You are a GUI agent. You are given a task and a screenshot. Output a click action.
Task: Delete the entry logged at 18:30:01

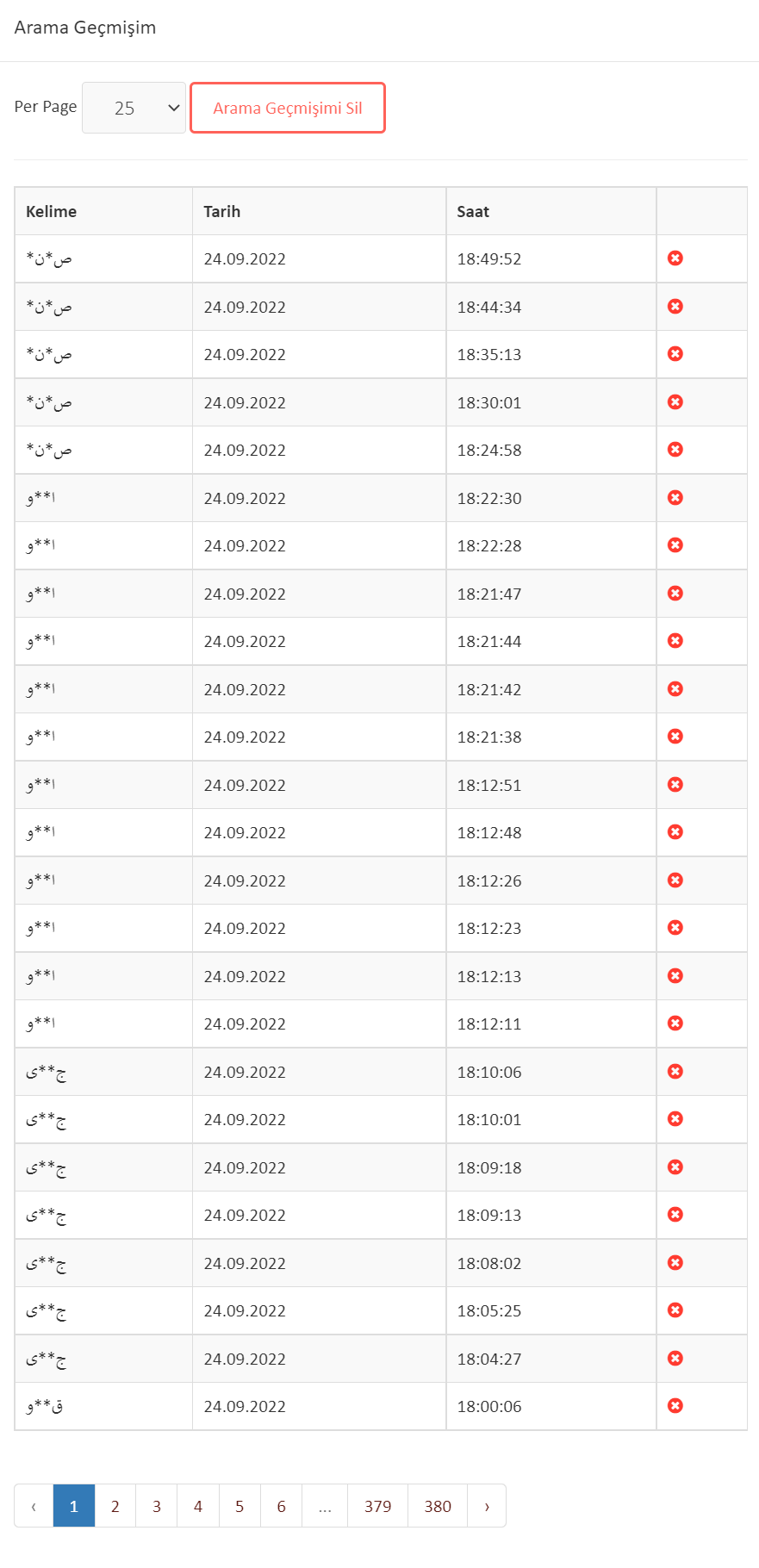tap(675, 402)
